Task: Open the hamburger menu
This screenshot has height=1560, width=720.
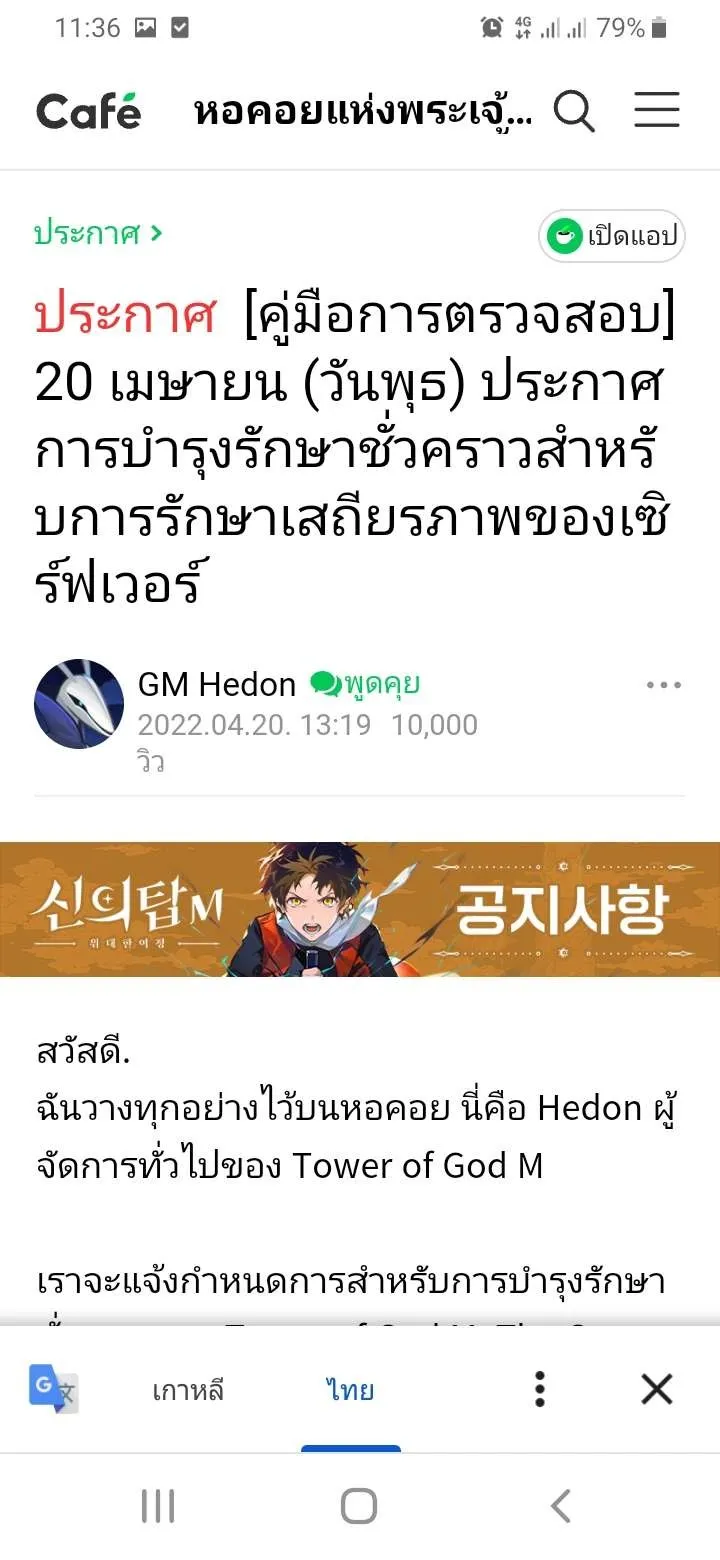Action: [656, 111]
